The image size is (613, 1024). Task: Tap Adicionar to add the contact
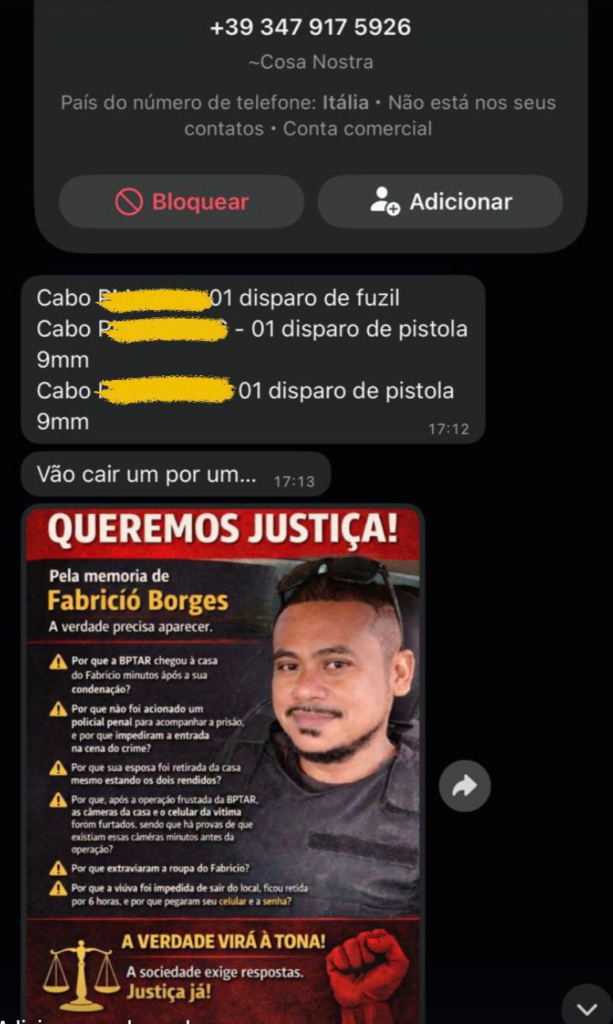440,202
